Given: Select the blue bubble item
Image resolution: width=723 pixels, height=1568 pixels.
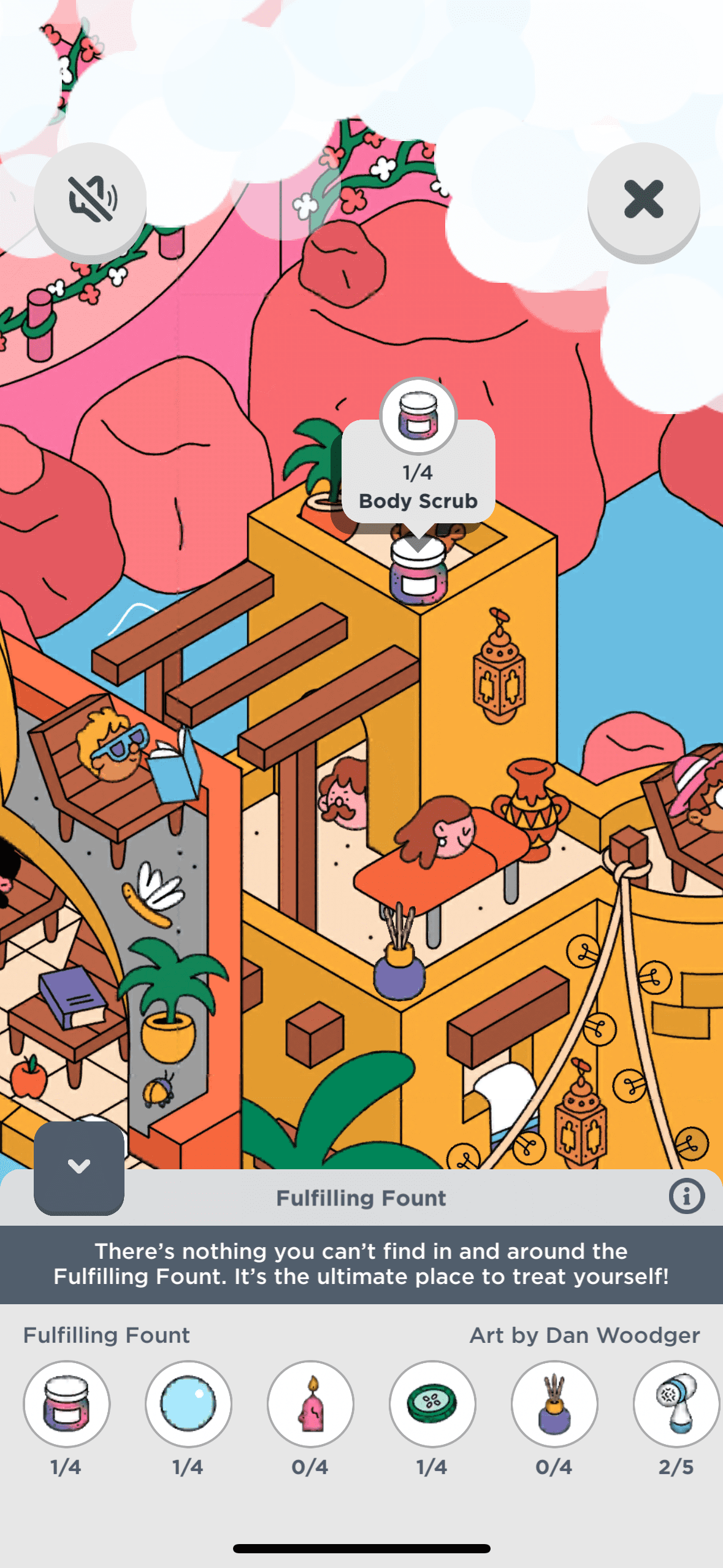Looking at the screenshot, I should click(x=188, y=1404).
